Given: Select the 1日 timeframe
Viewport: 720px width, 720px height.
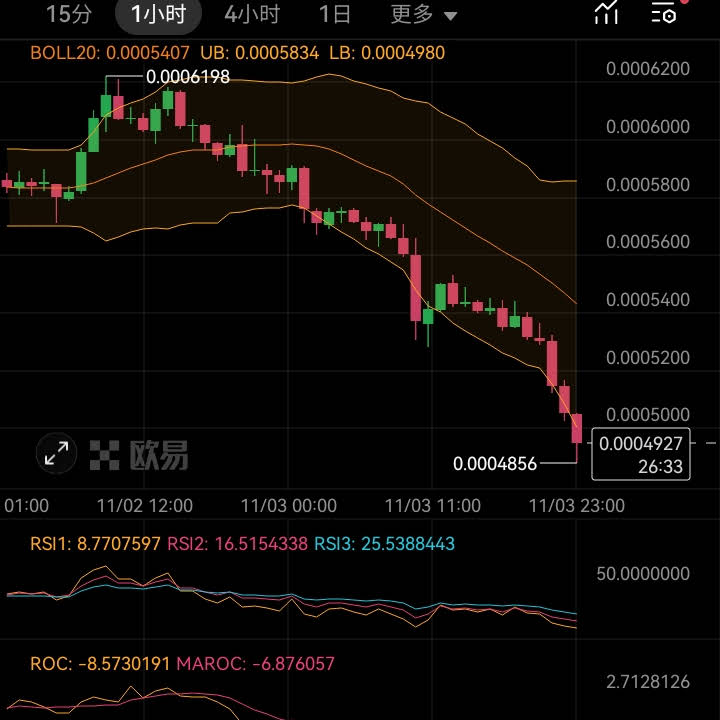Looking at the screenshot, I should pos(334,14).
